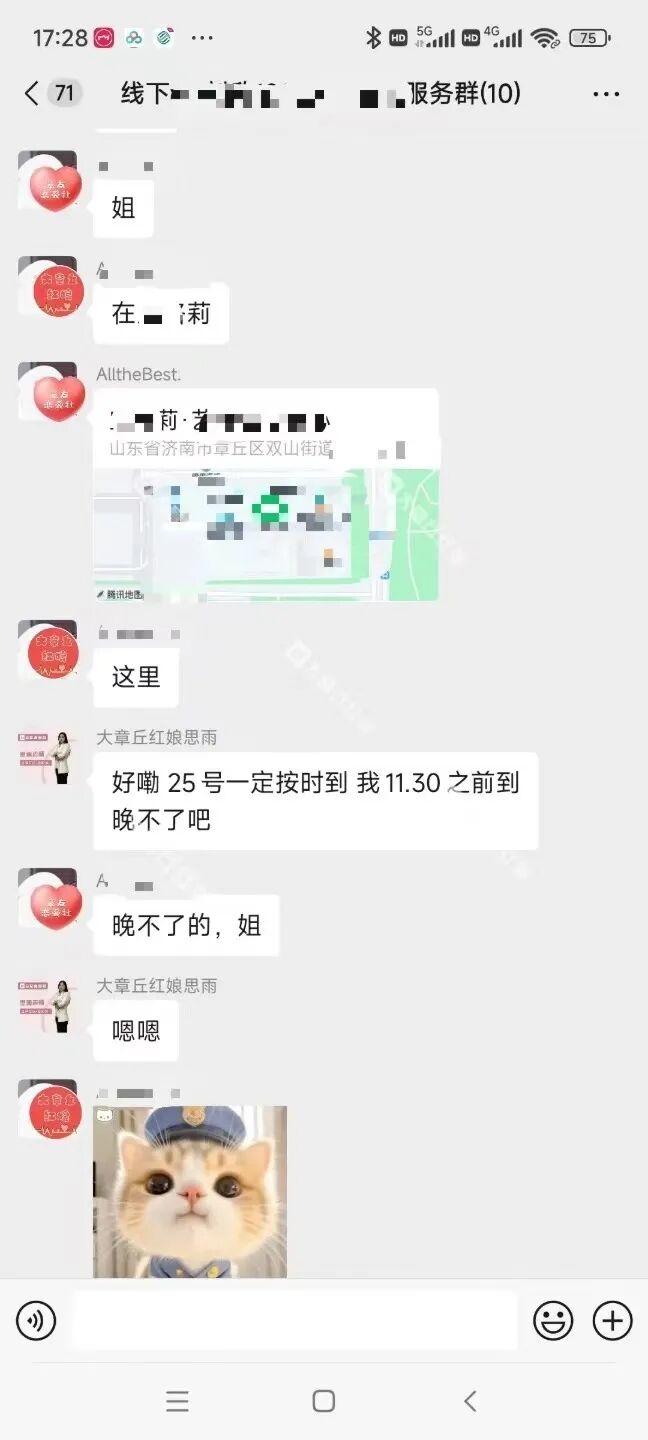The height and width of the screenshot is (1440, 648).
Task: Open the group chat overflow menu
Action: pyautogui.click(x=606, y=94)
